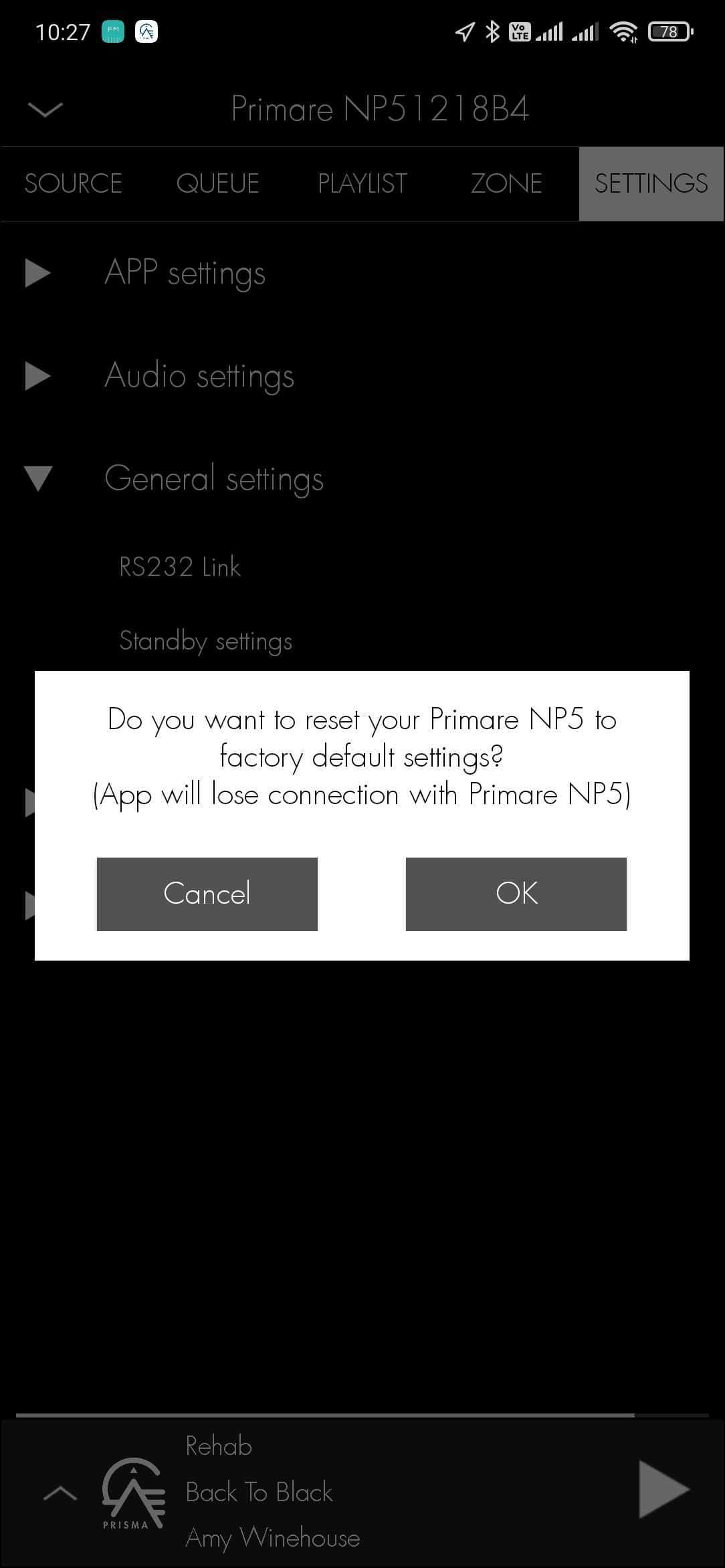Expand APP settings section
Screen dimensions: 725x1568
[185, 273]
